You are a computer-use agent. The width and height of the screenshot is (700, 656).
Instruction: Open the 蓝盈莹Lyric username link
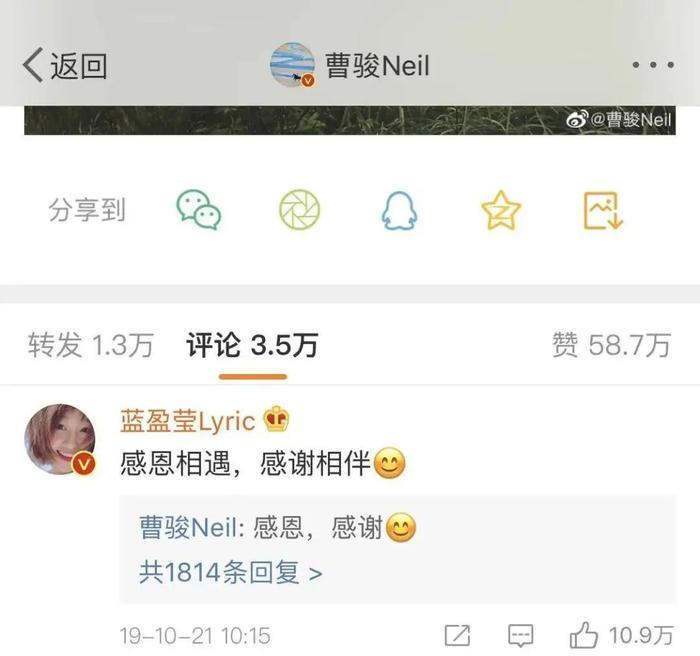pos(187,421)
